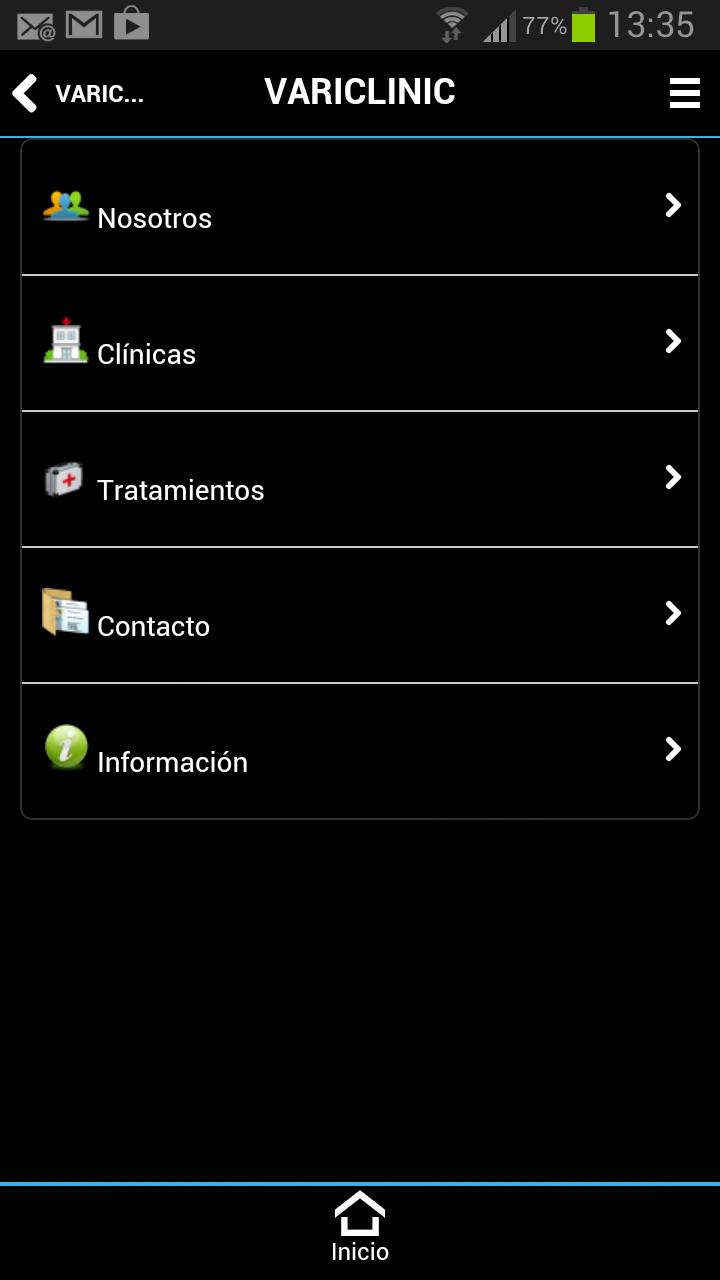Tap the VARIC... breadcrumb label
720x1280 pixels.
(101, 93)
